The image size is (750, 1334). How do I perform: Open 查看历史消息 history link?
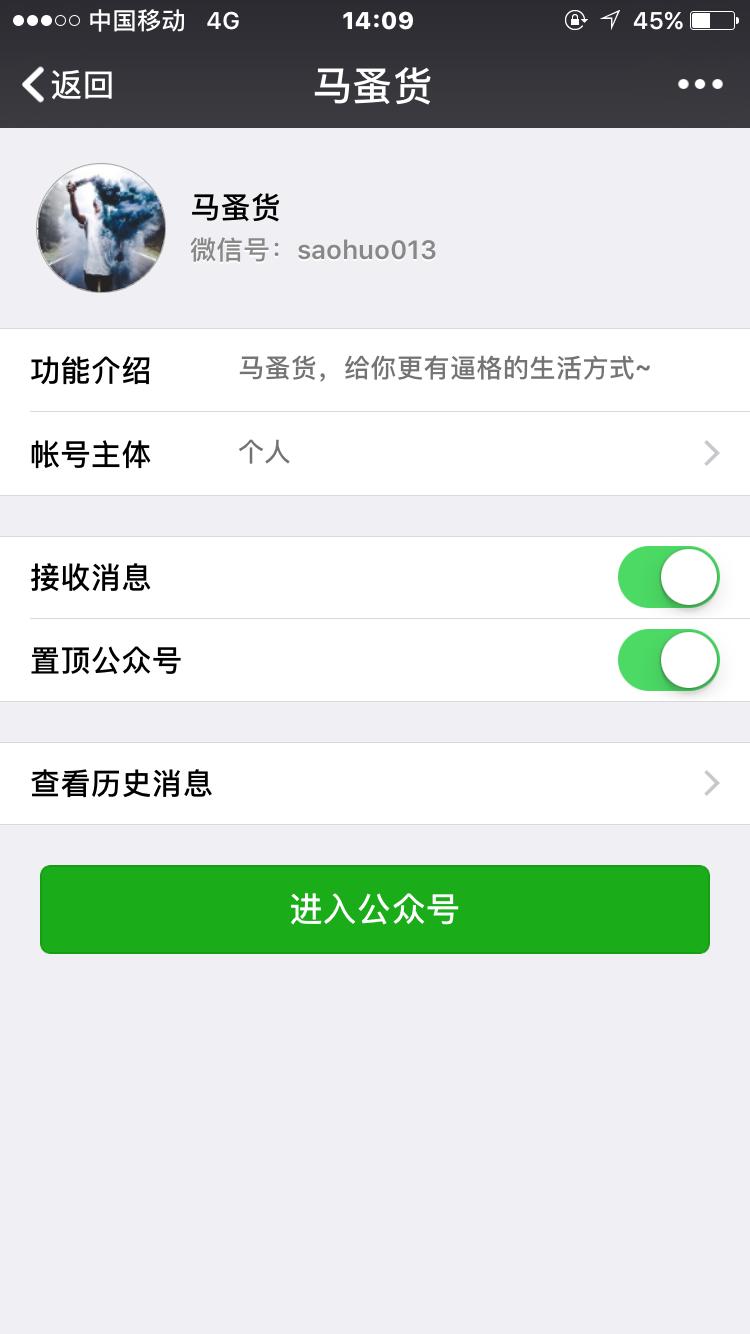click(120, 783)
